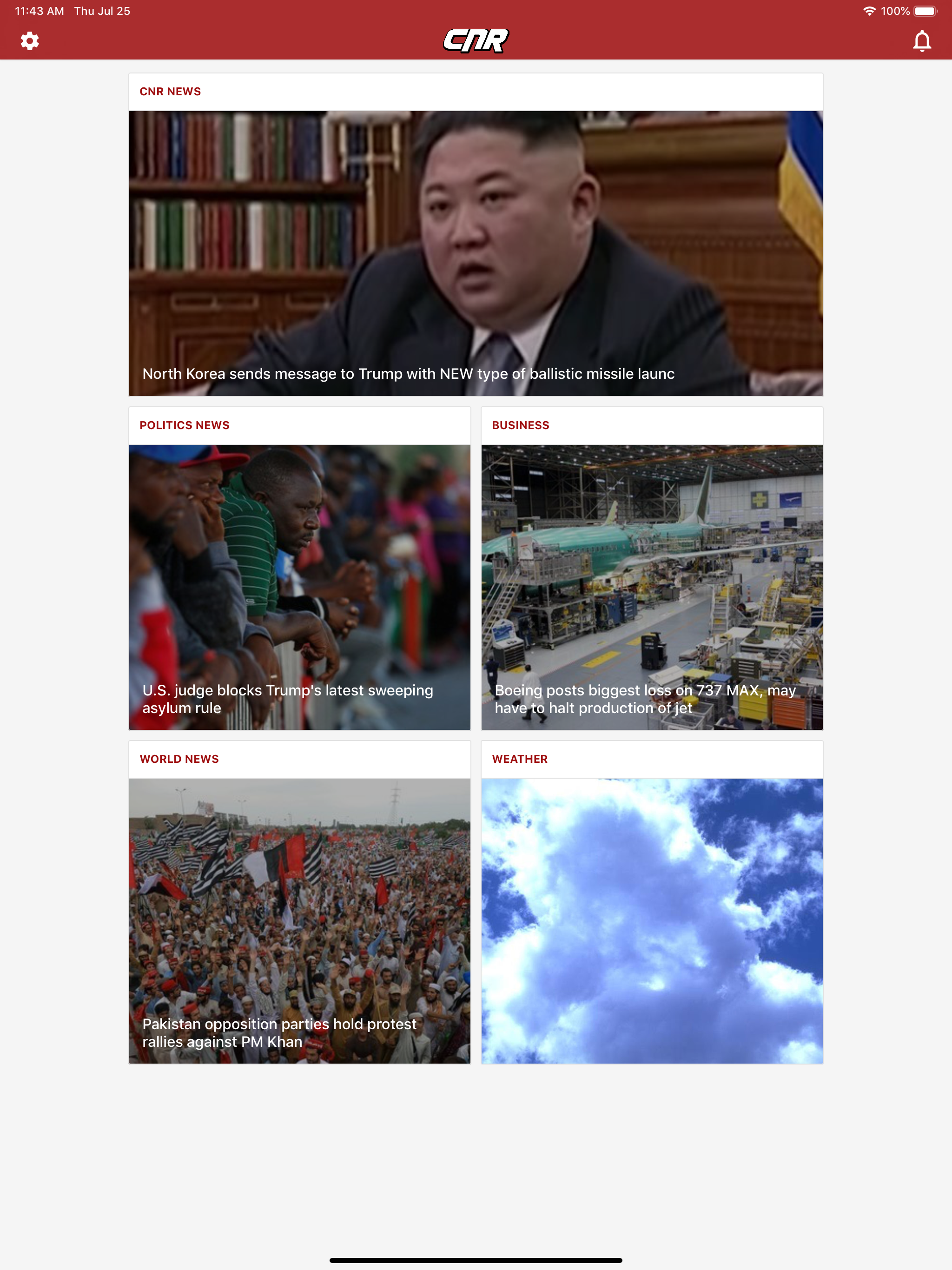This screenshot has height=1270, width=952.
Task: Open the notifications bell
Action: click(x=922, y=41)
